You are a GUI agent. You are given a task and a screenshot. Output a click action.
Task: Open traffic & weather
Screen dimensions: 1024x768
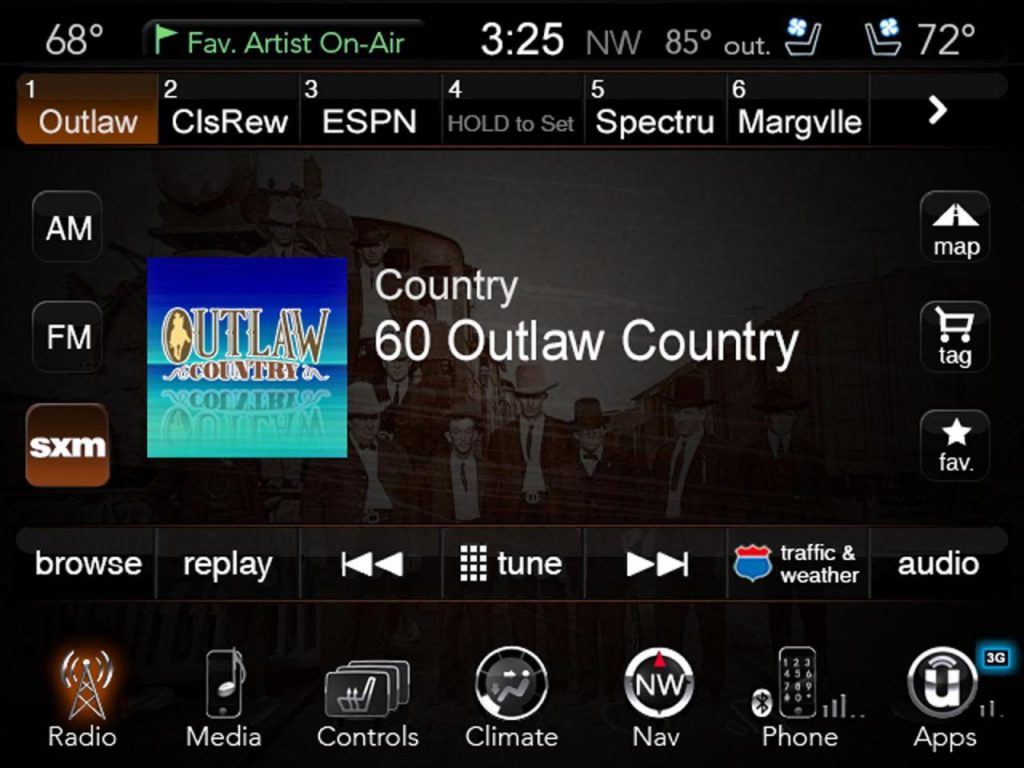798,564
